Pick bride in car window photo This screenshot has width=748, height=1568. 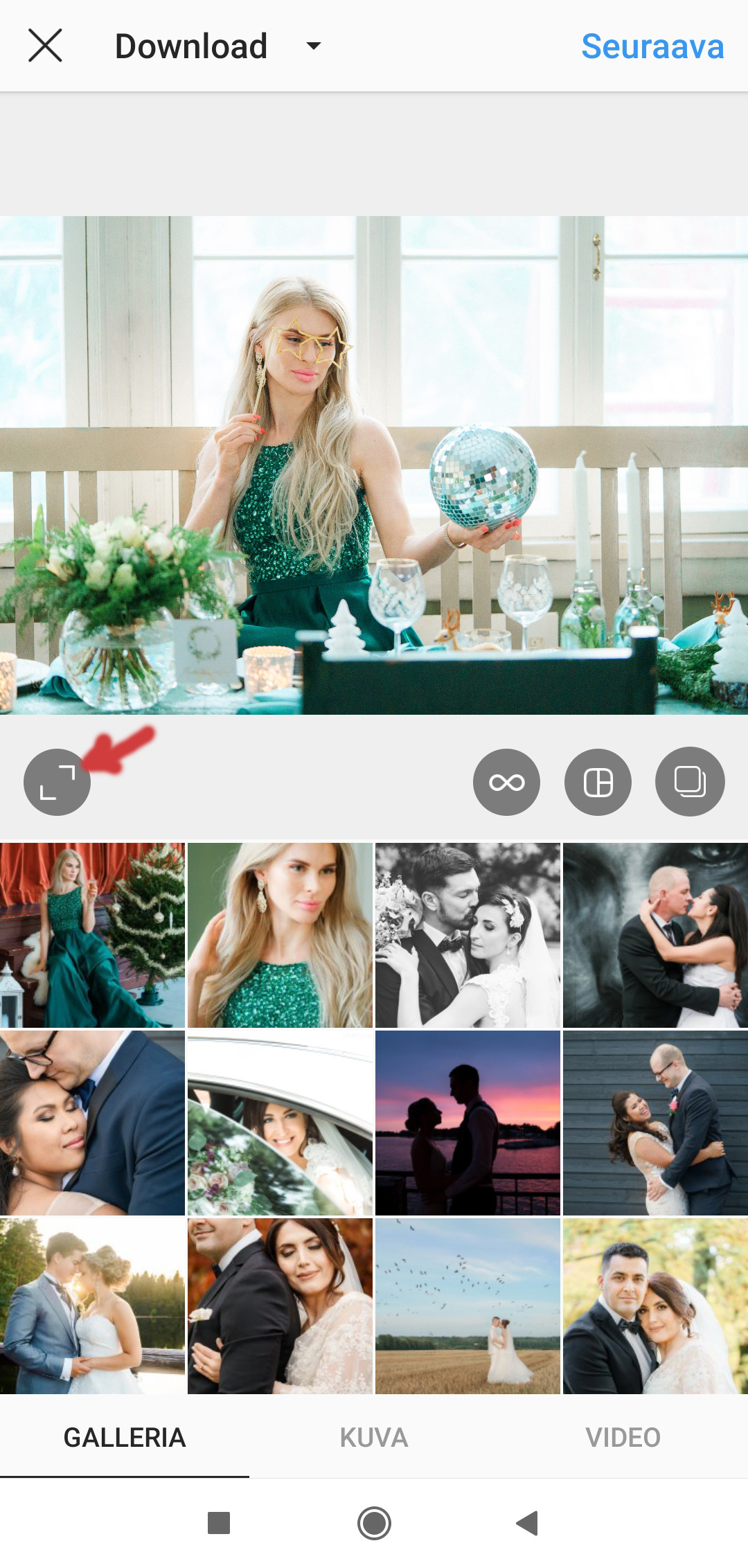tap(280, 1123)
